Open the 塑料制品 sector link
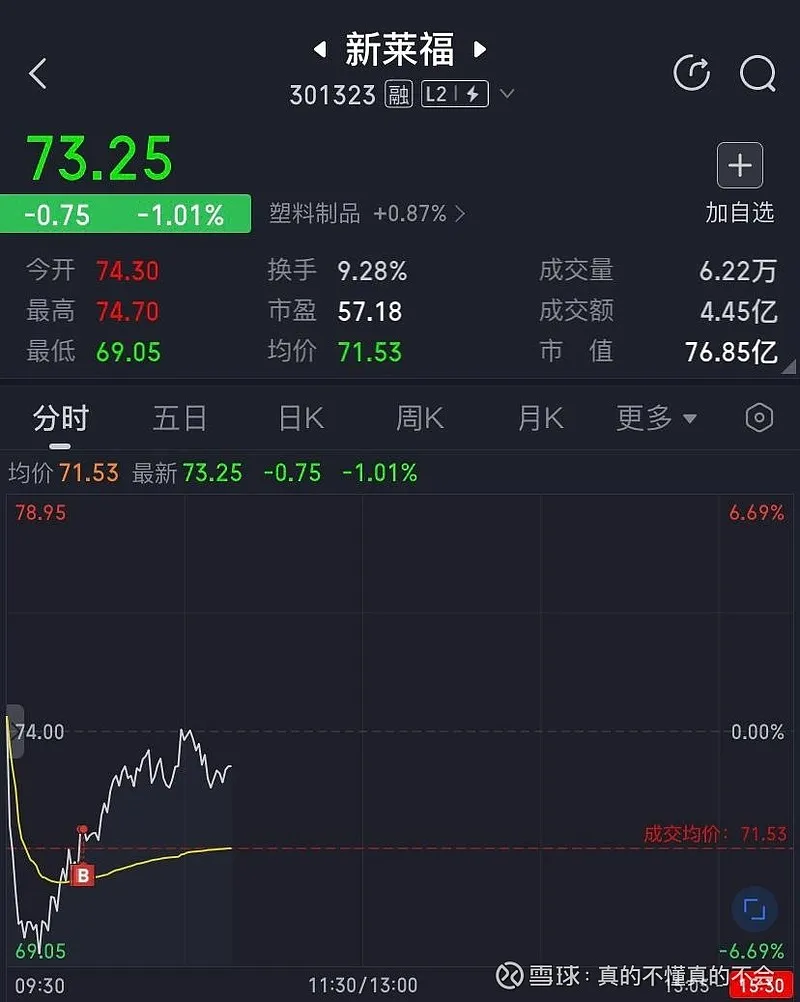 (x=366, y=213)
